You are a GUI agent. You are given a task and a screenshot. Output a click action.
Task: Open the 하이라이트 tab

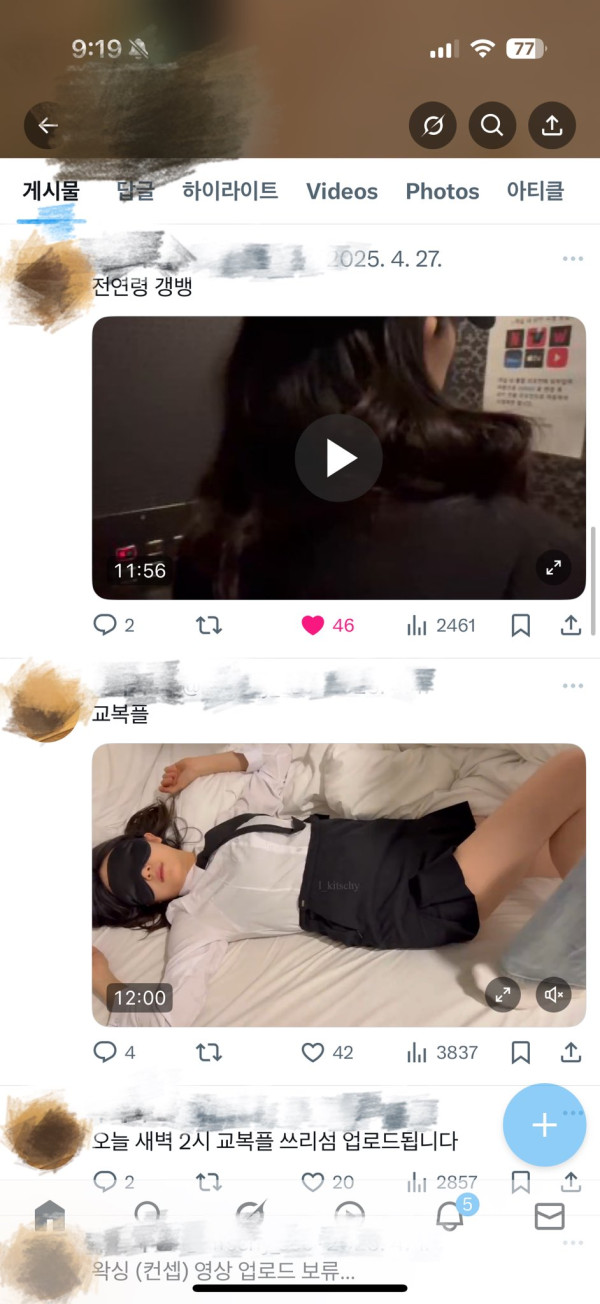pos(229,191)
